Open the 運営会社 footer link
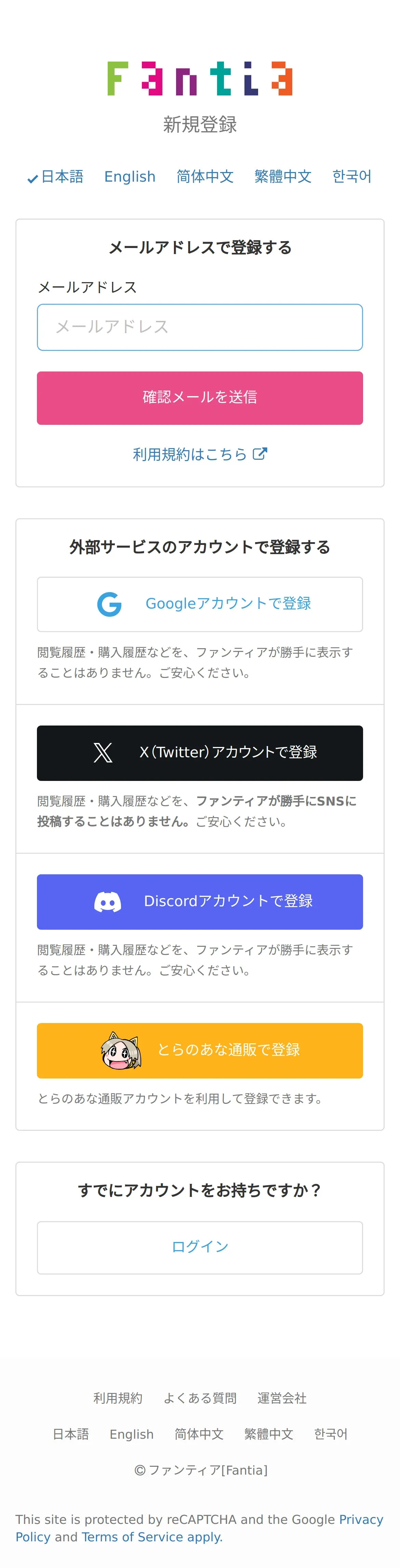The width and height of the screenshot is (400, 1568). [281, 1398]
